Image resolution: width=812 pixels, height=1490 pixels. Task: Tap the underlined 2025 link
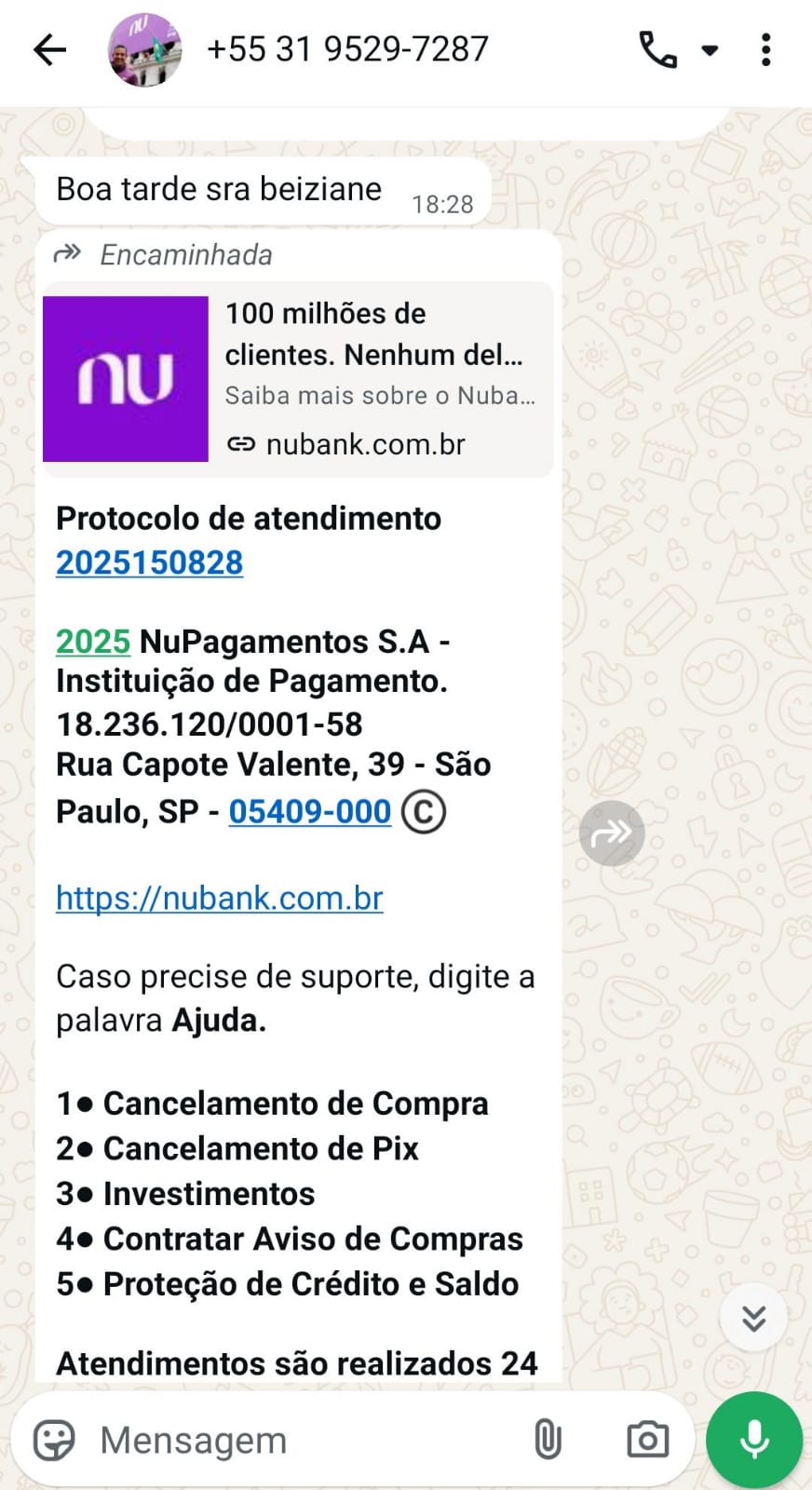[x=92, y=642]
